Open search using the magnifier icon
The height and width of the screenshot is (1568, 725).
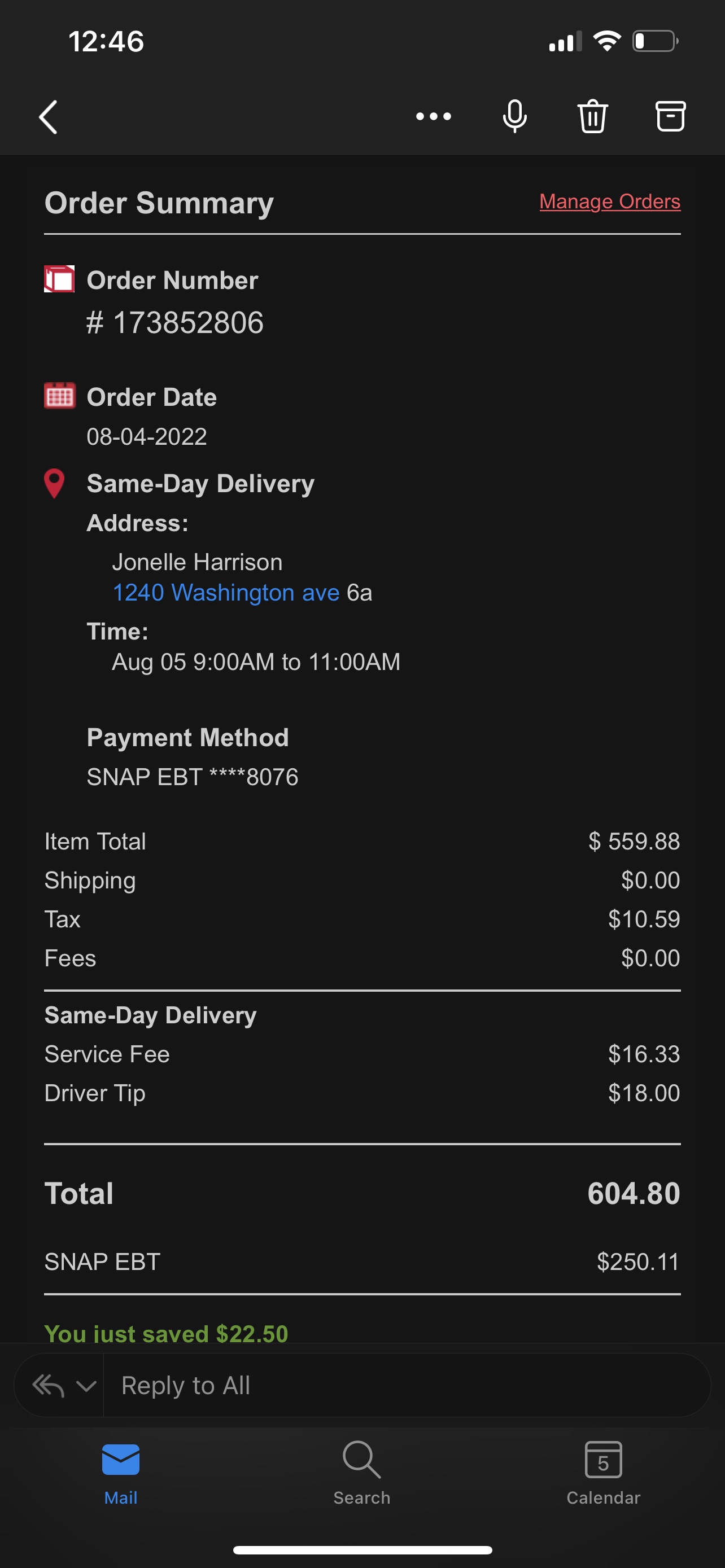click(361, 1469)
